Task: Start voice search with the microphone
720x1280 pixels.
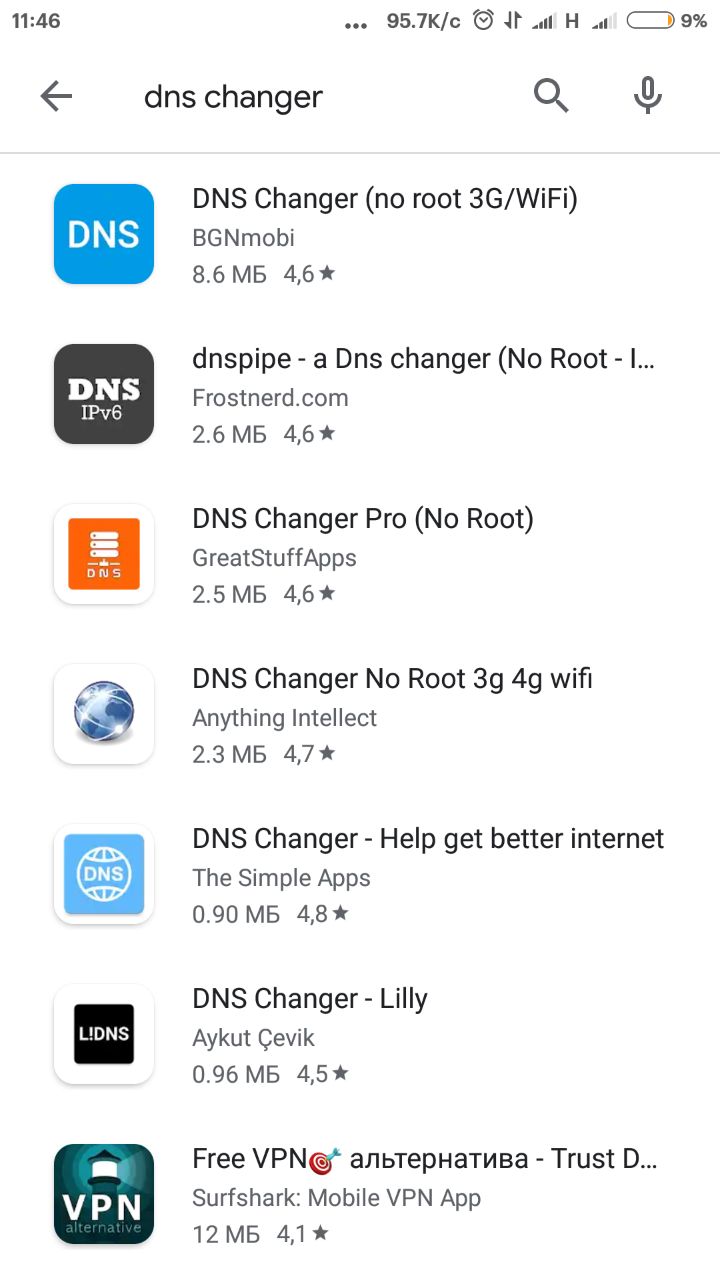Action: click(648, 96)
